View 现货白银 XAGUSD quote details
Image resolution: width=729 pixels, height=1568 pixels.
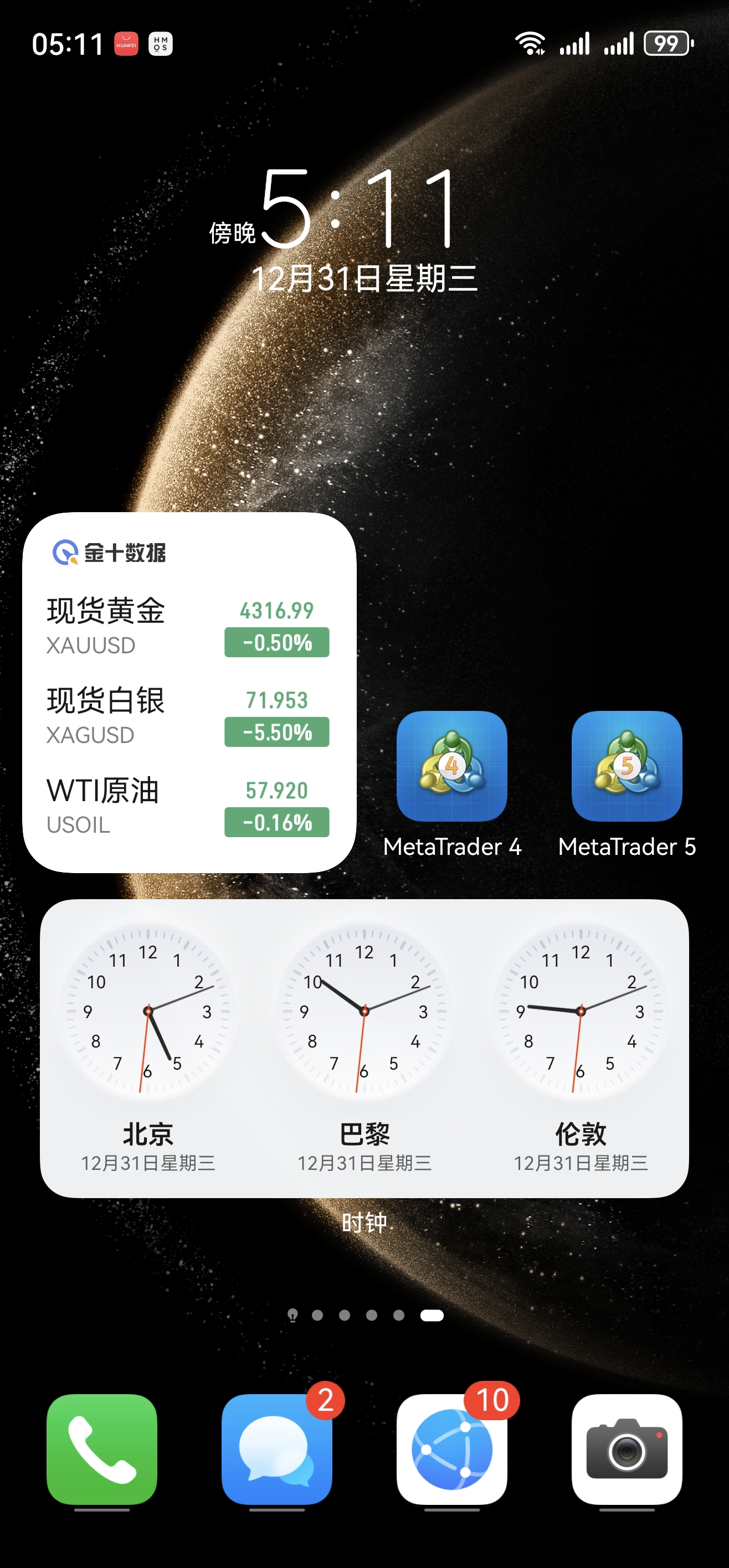click(188, 716)
